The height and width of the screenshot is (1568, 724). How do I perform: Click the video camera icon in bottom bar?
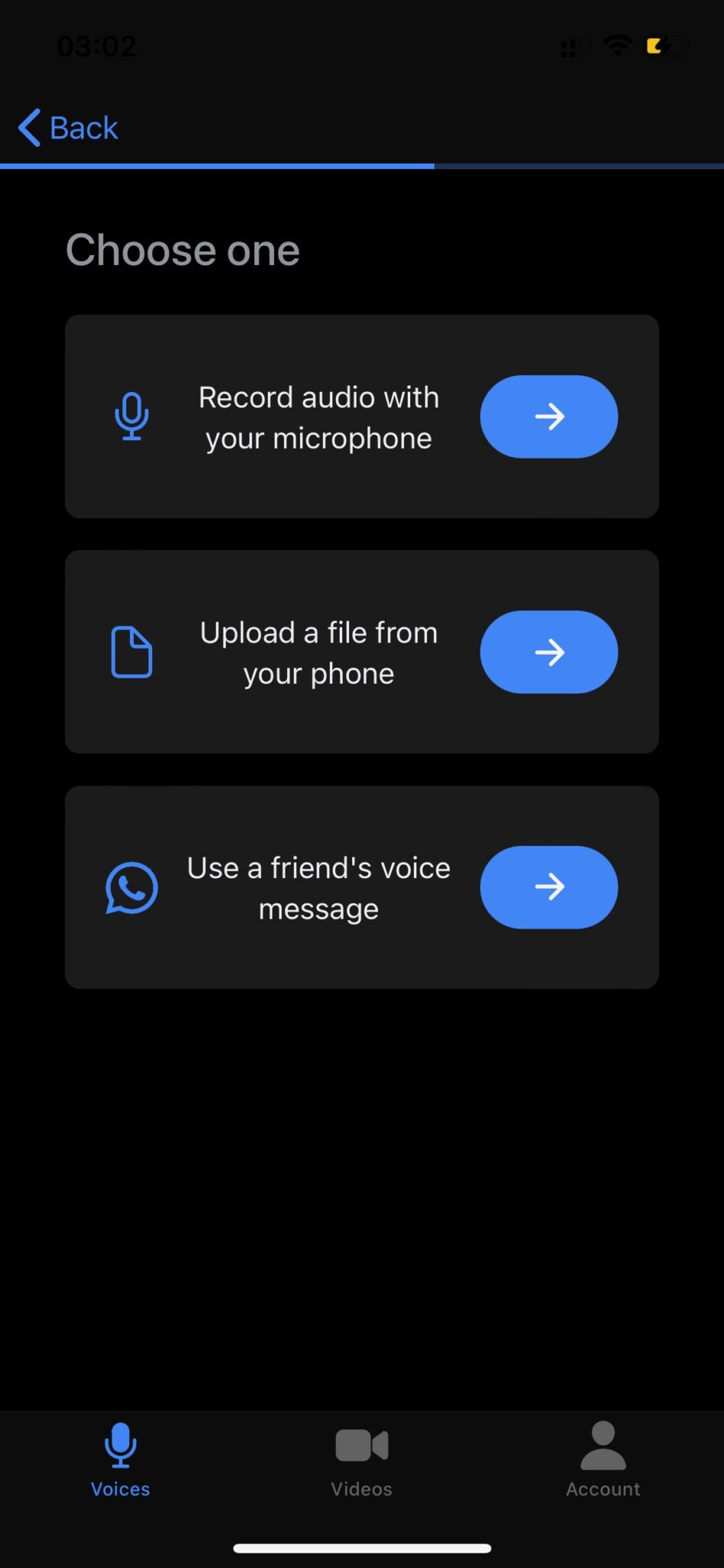click(x=361, y=1445)
